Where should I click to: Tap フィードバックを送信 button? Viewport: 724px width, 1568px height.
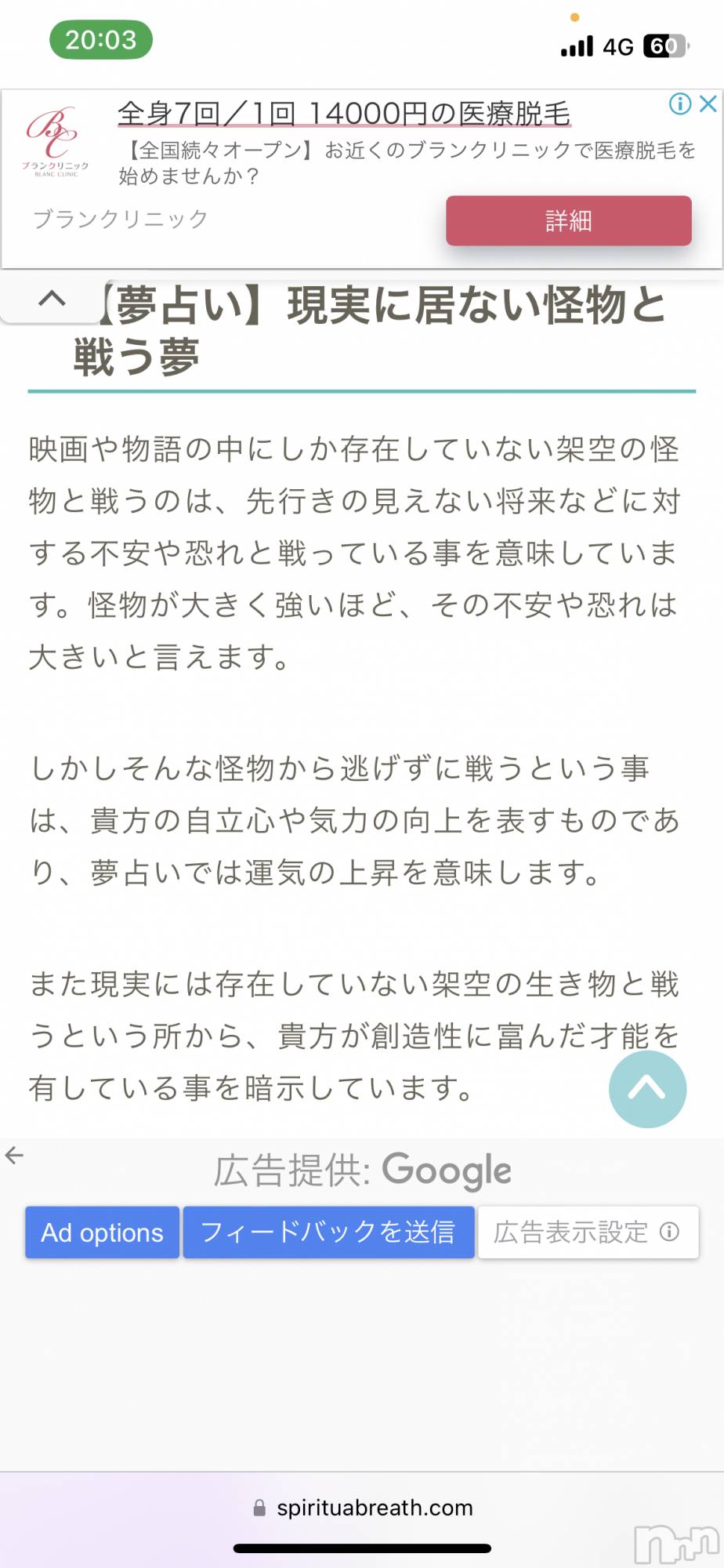click(x=328, y=1232)
